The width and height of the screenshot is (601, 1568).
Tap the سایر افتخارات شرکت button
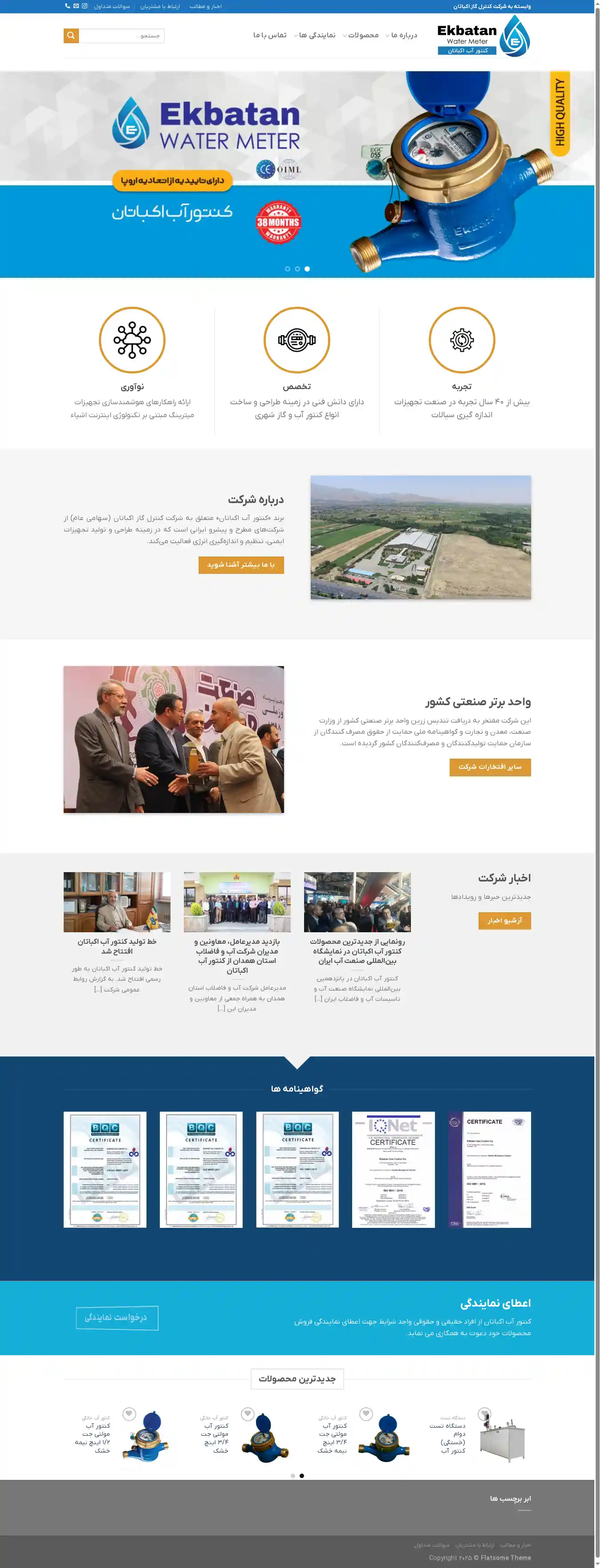coord(490,767)
